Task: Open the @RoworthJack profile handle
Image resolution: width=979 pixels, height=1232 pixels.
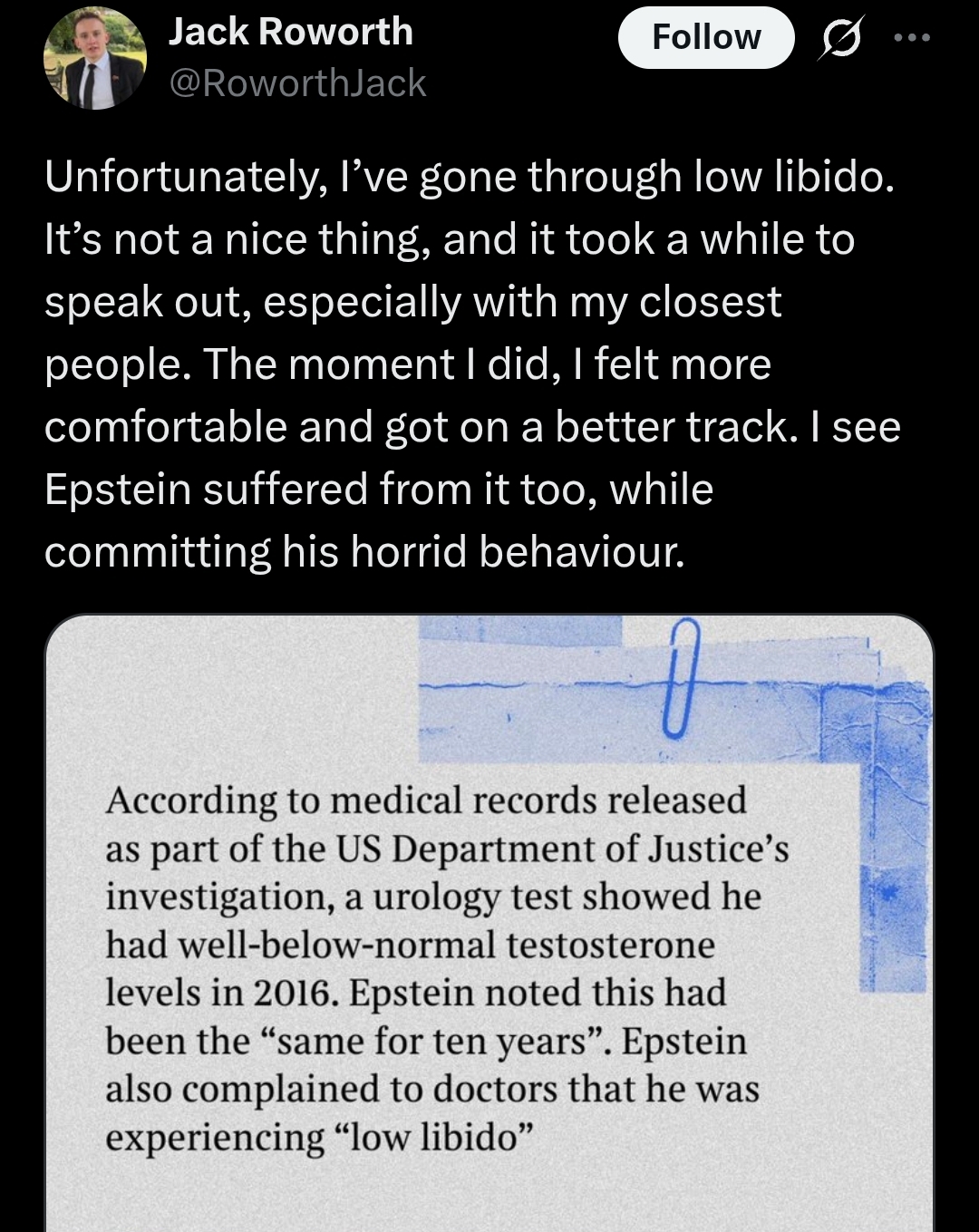Action: (x=297, y=83)
